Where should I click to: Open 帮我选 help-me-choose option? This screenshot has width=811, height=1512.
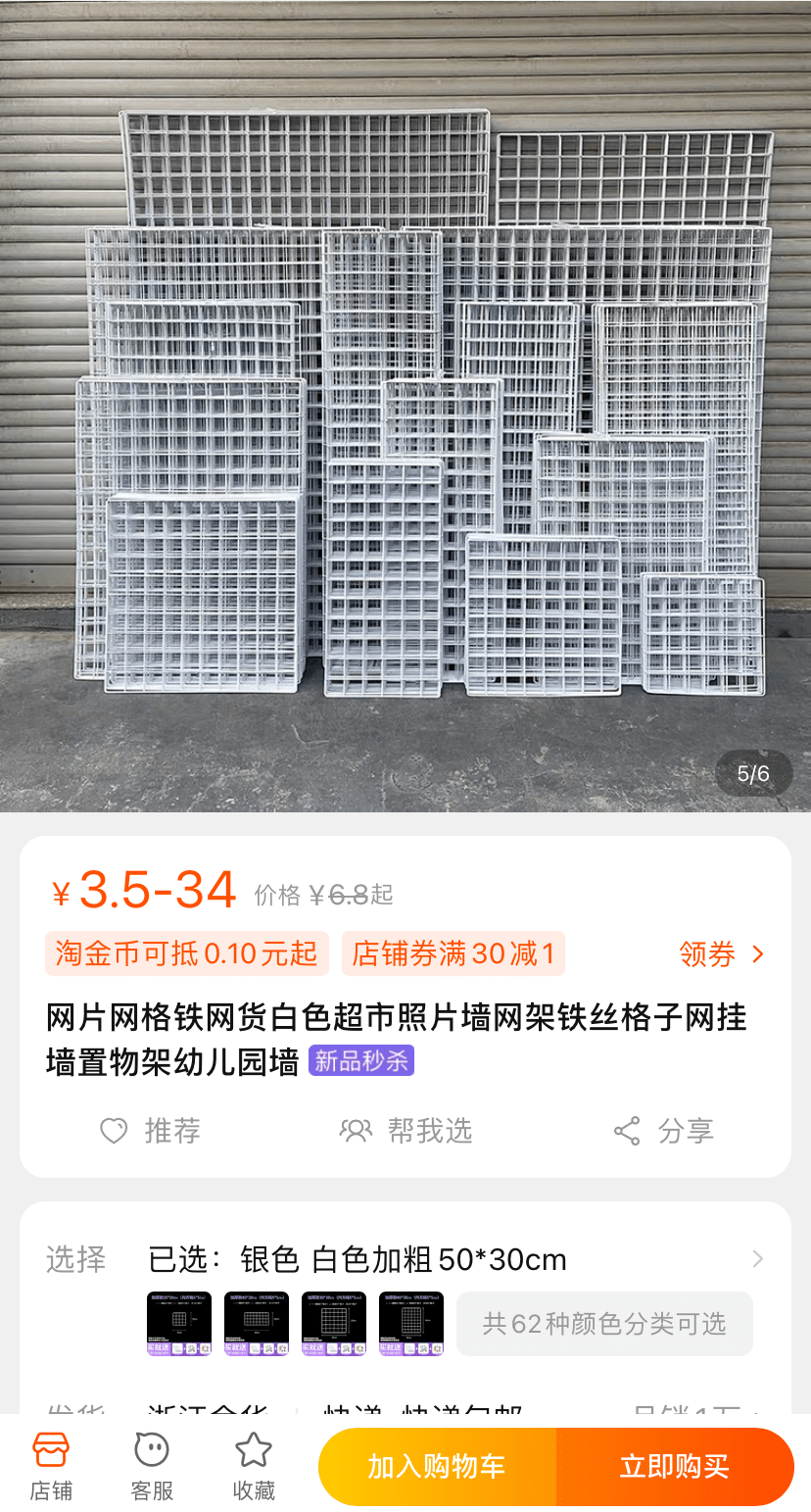coord(405,1131)
